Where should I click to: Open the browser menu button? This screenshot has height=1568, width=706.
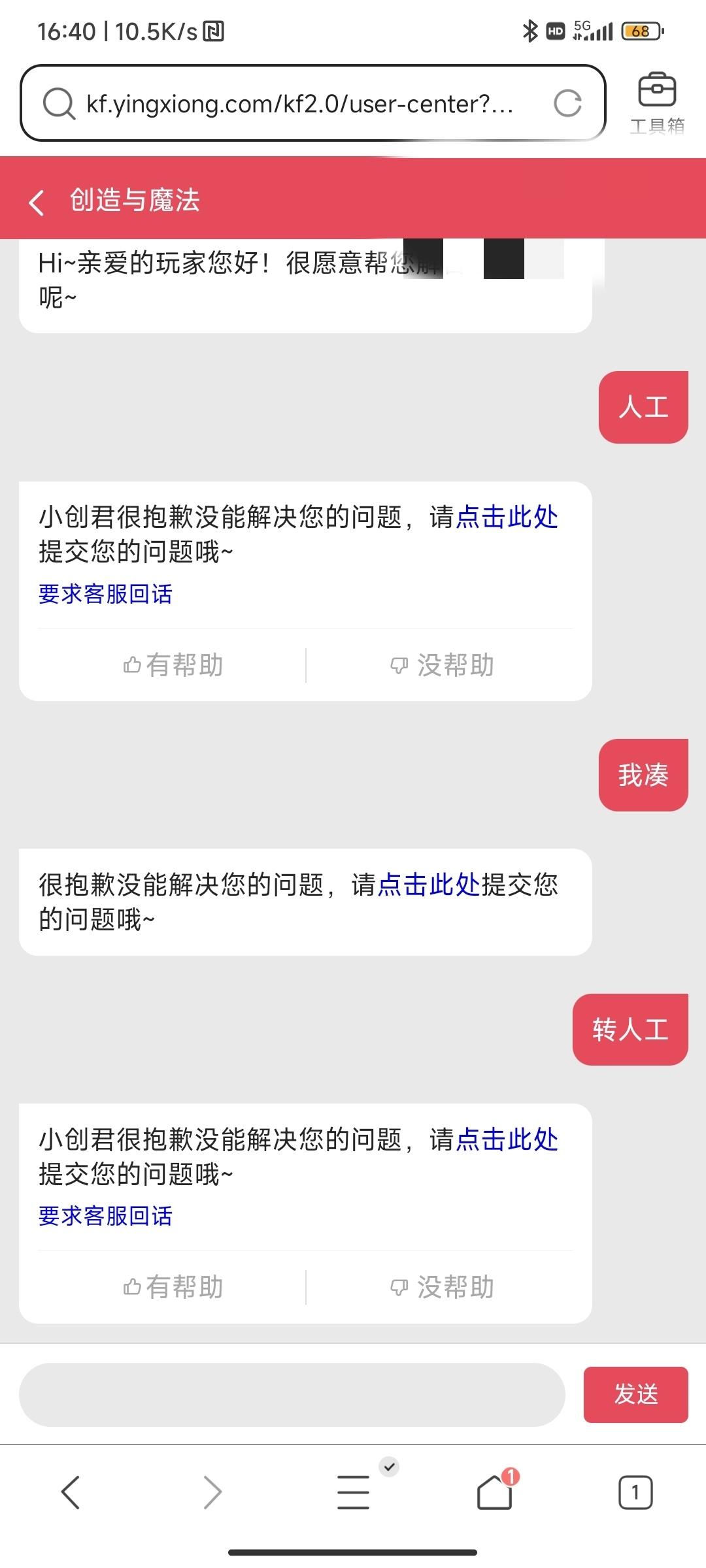pyautogui.click(x=354, y=1492)
